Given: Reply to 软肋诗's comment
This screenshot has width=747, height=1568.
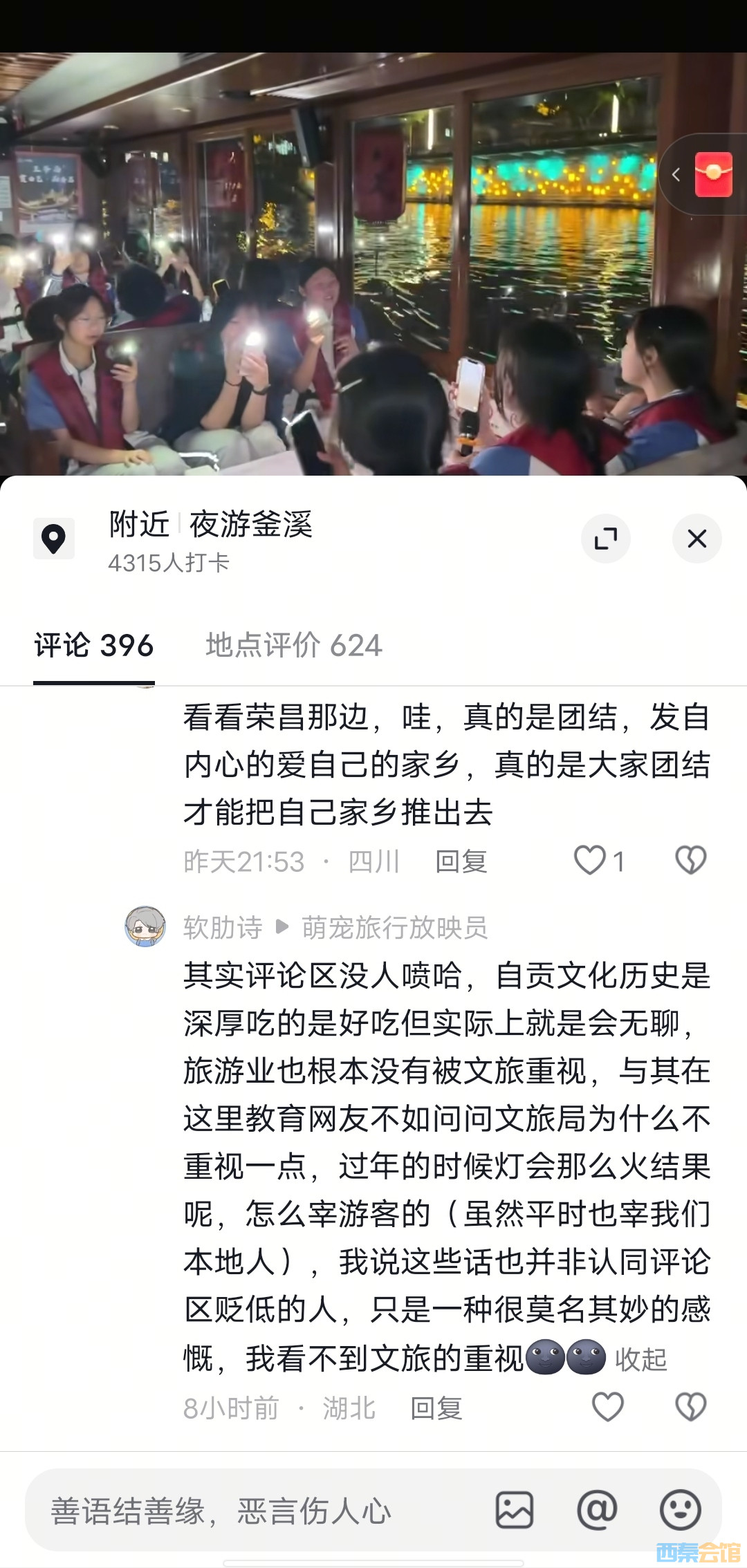Looking at the screenshot, I should point(436,1408).
